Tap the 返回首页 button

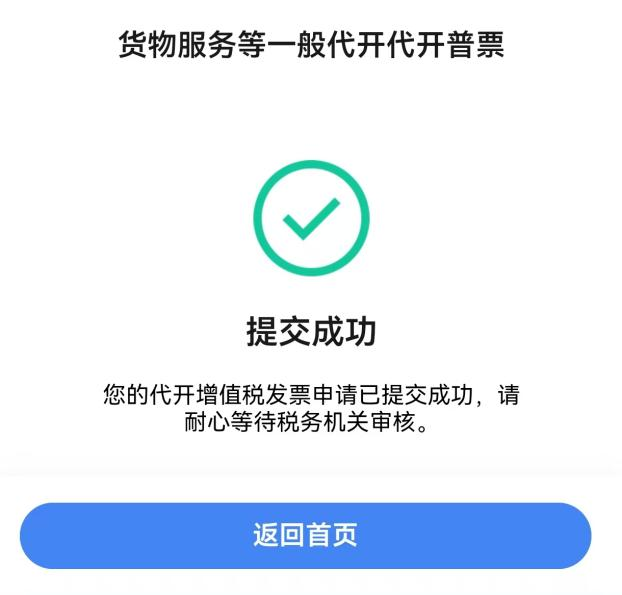305,535
